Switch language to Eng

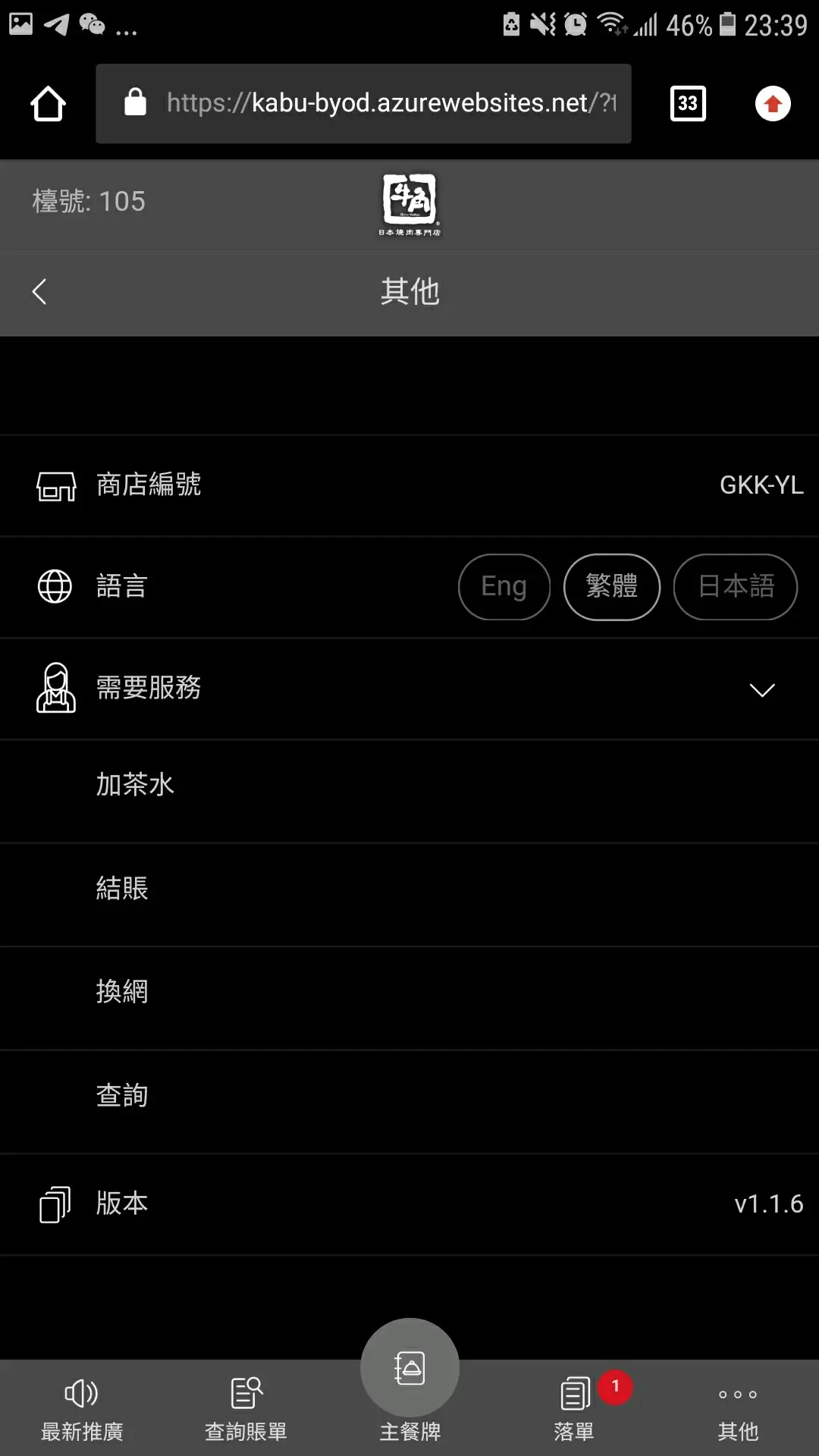click(x=504, y=587)
